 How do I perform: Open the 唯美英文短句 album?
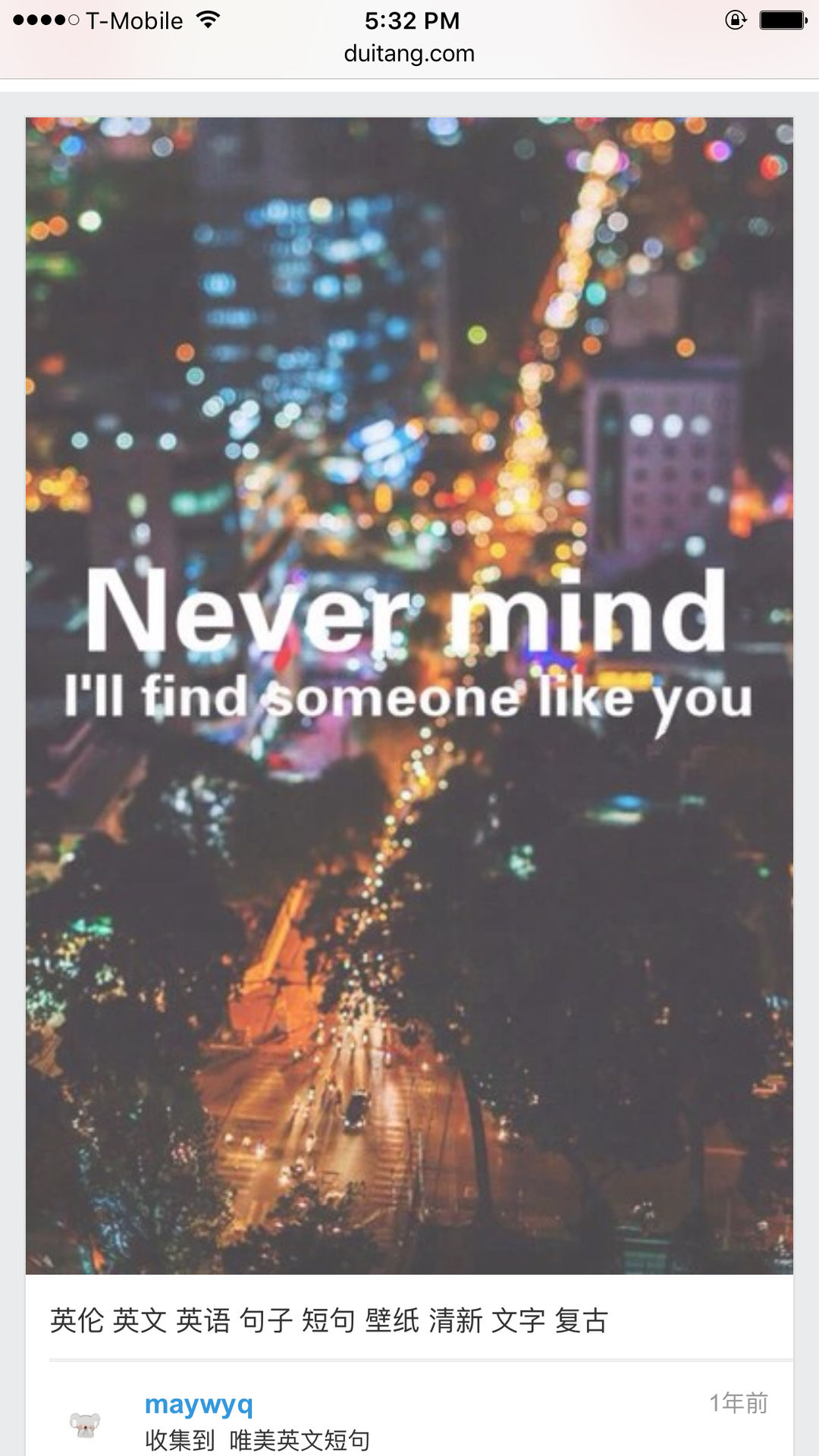300,1440
